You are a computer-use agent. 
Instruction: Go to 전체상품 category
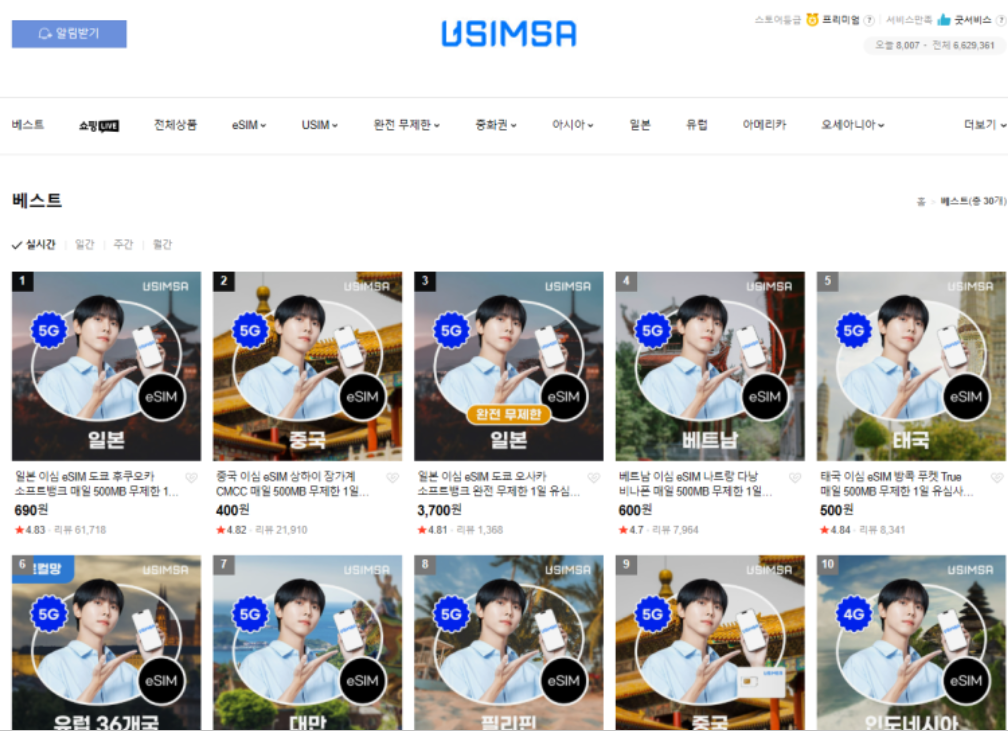pos(175,125)
